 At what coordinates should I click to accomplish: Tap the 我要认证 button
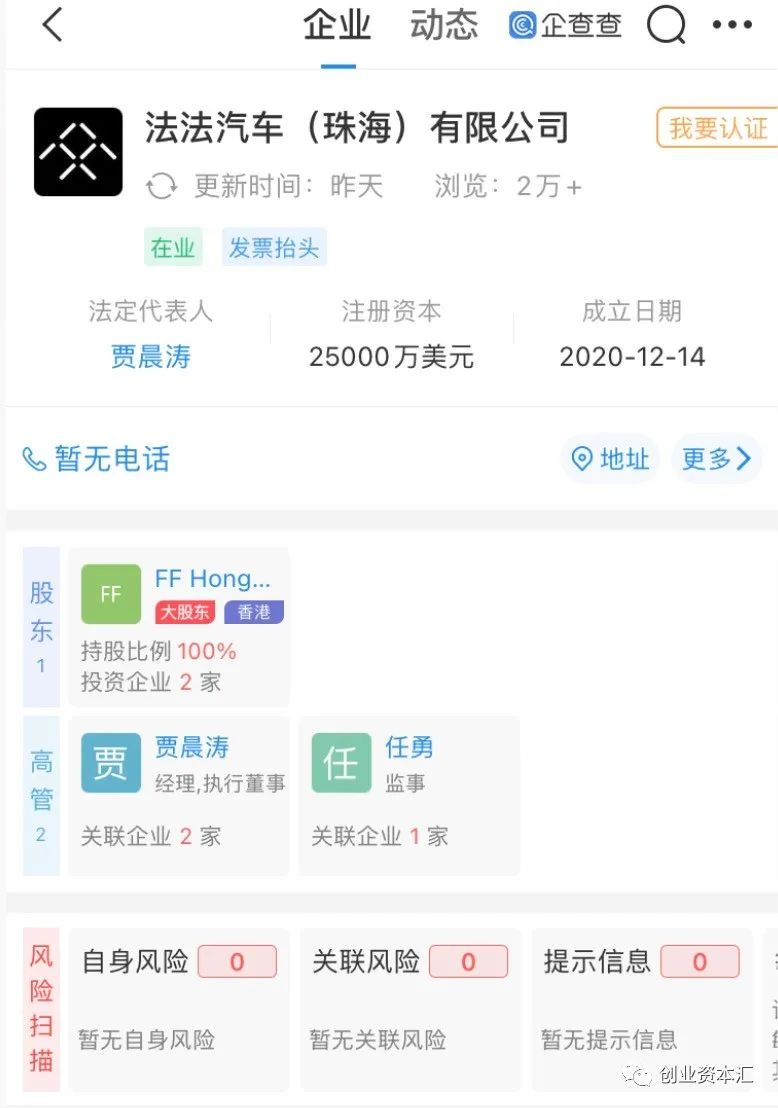click(x=716, y=129)
